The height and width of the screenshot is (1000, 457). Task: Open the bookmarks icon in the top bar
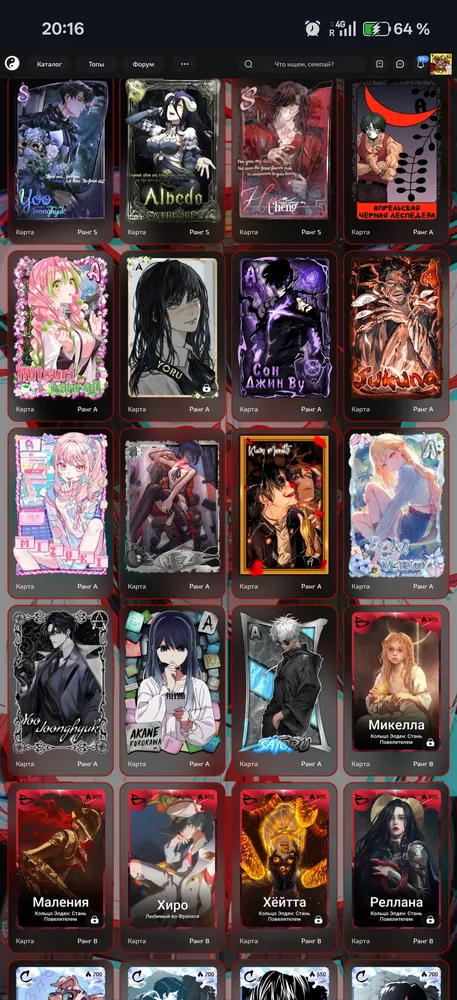[379, 64]
